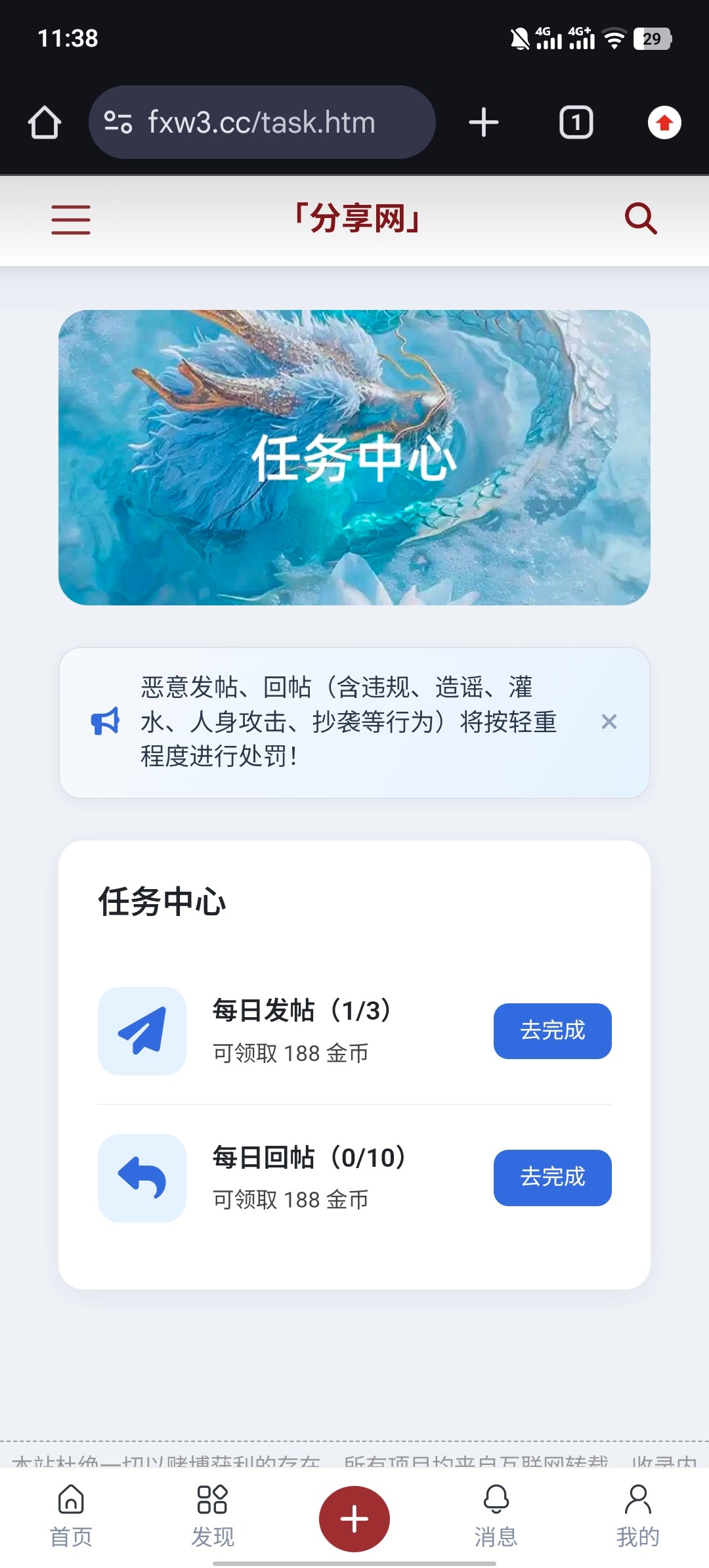Open a new browser tab
Image resolution: width=709 pixels, height=1568 pixels.
(484, 123)
